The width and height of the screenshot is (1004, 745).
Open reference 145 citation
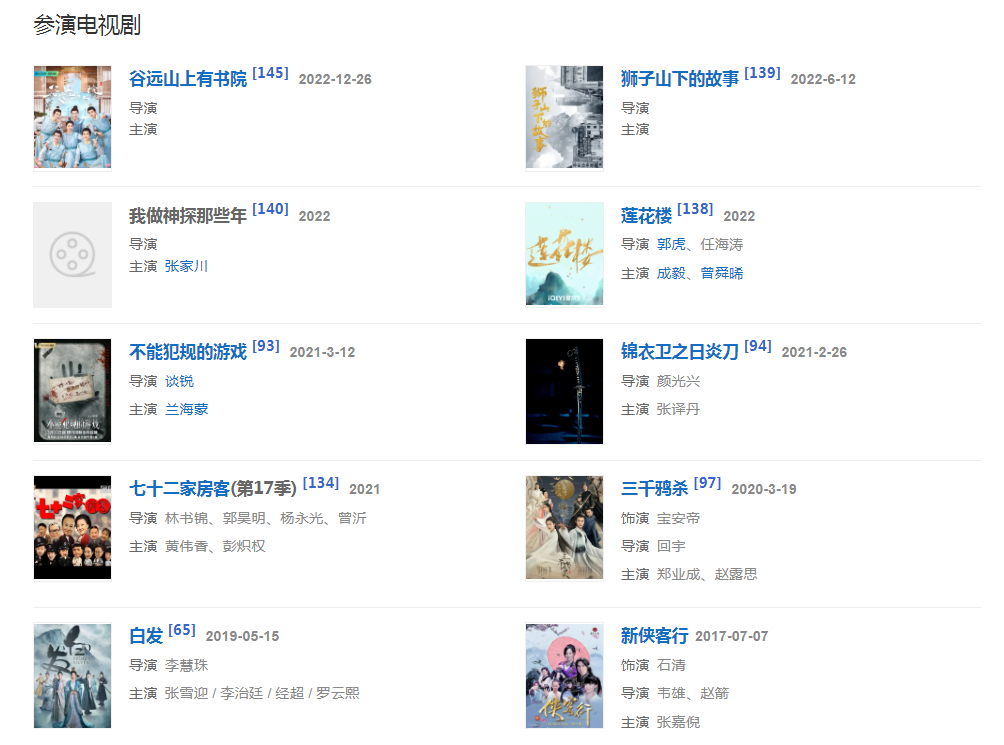270,73
